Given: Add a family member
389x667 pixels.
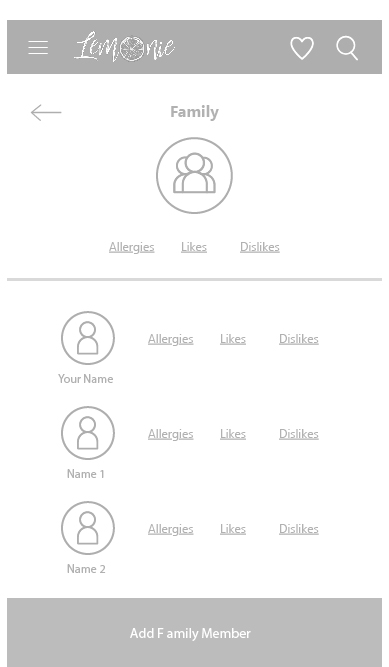Looking at the screenshot, I should 194,633.
